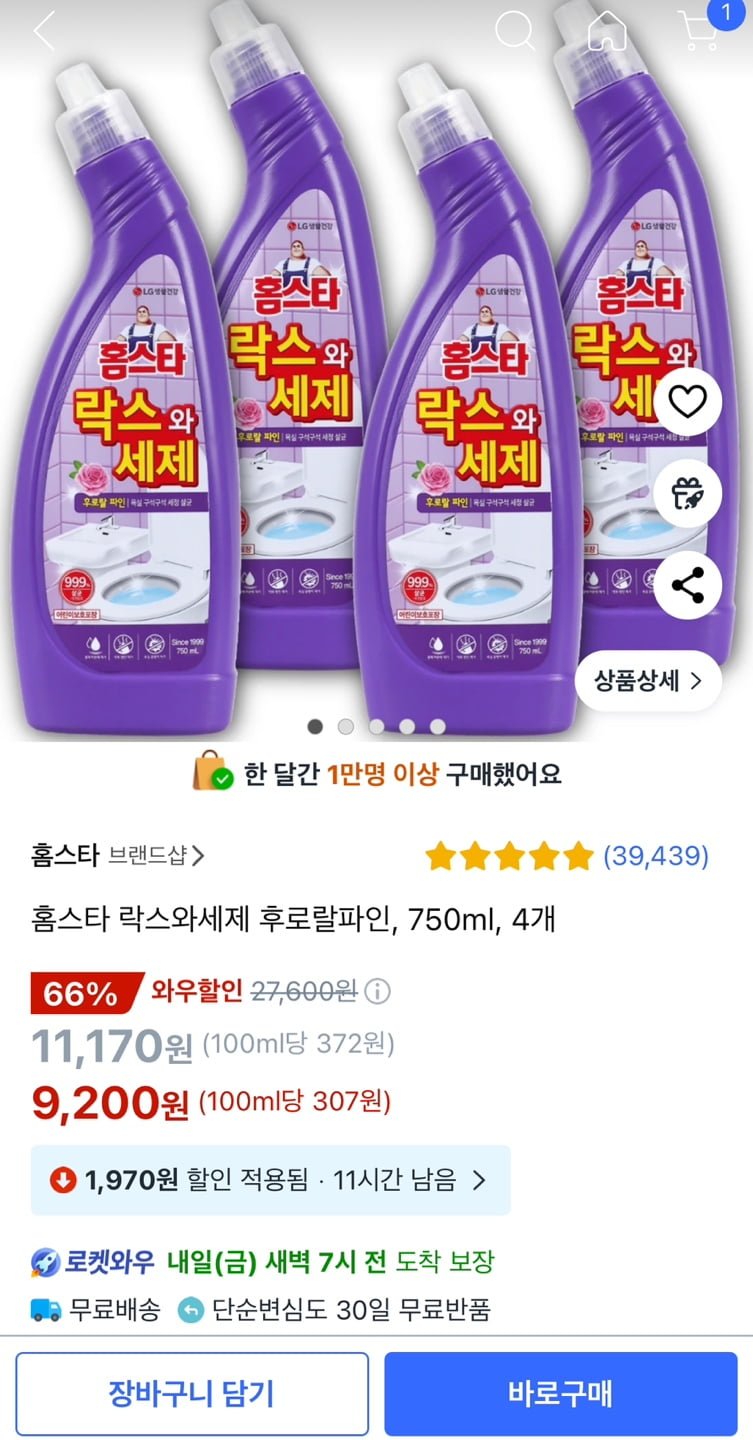
Task: Share this product
Action: tap(687, 585)
